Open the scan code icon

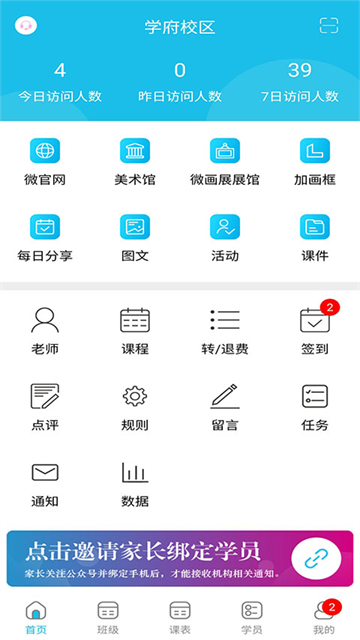tap(329, 26)
